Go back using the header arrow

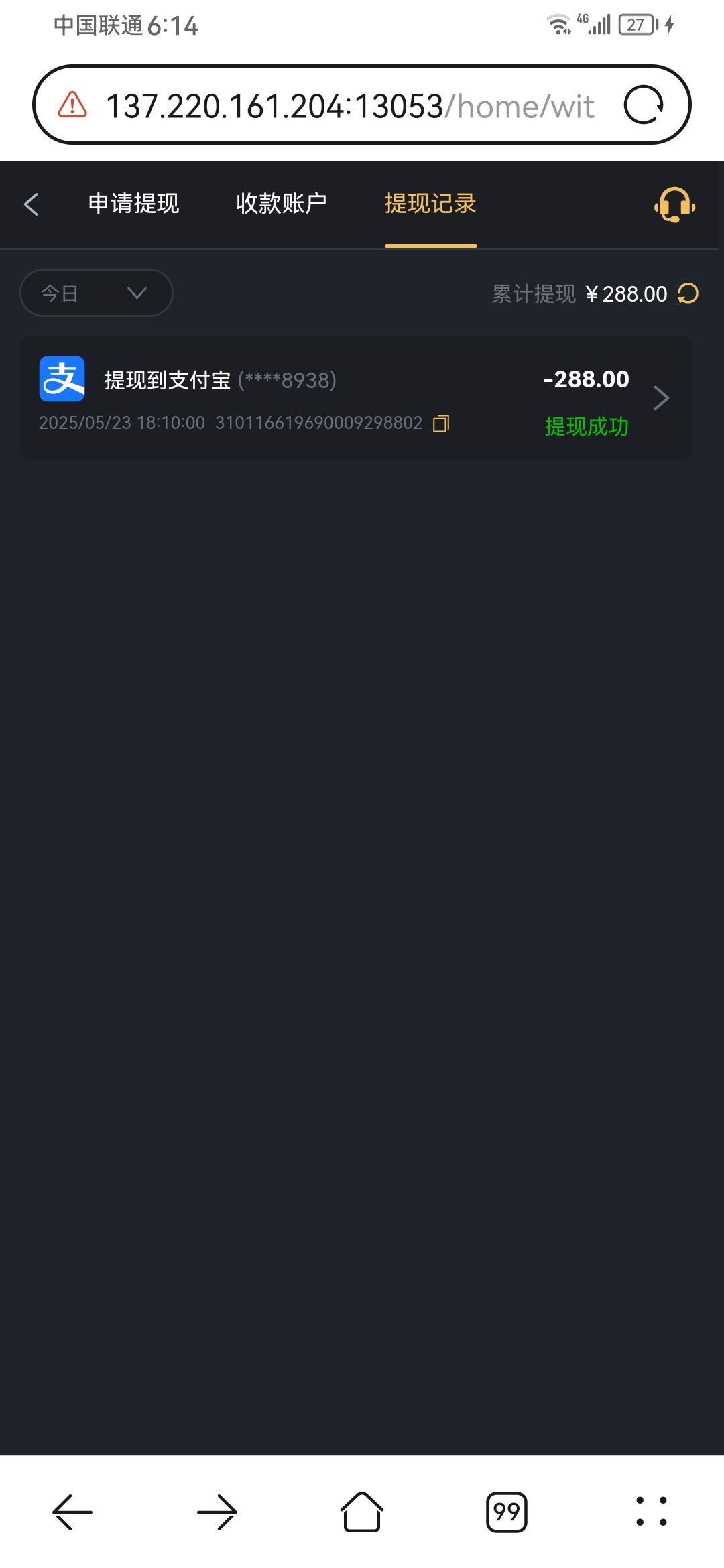pos(32,204)
